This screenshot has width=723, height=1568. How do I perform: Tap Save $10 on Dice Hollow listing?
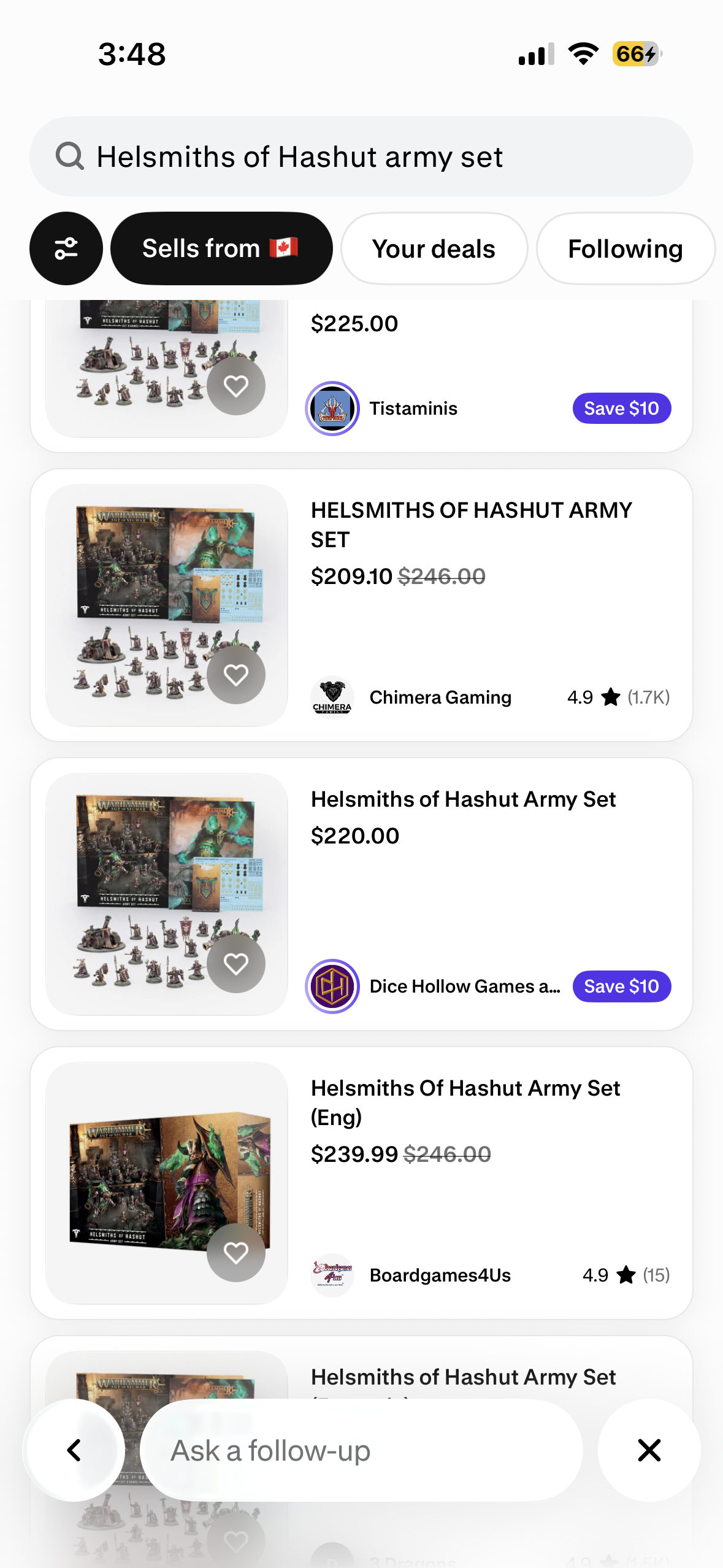pyautogui.click(x=621, y=986)
